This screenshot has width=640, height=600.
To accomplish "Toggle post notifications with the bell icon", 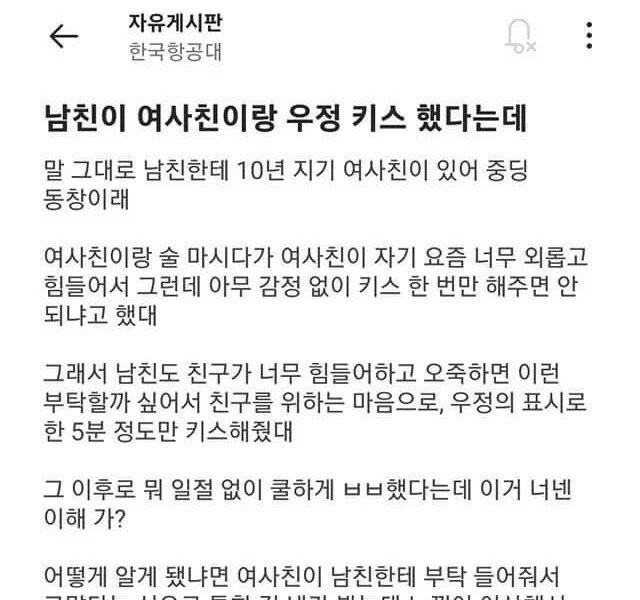I will pyautogui.click(x=519, y=36).
